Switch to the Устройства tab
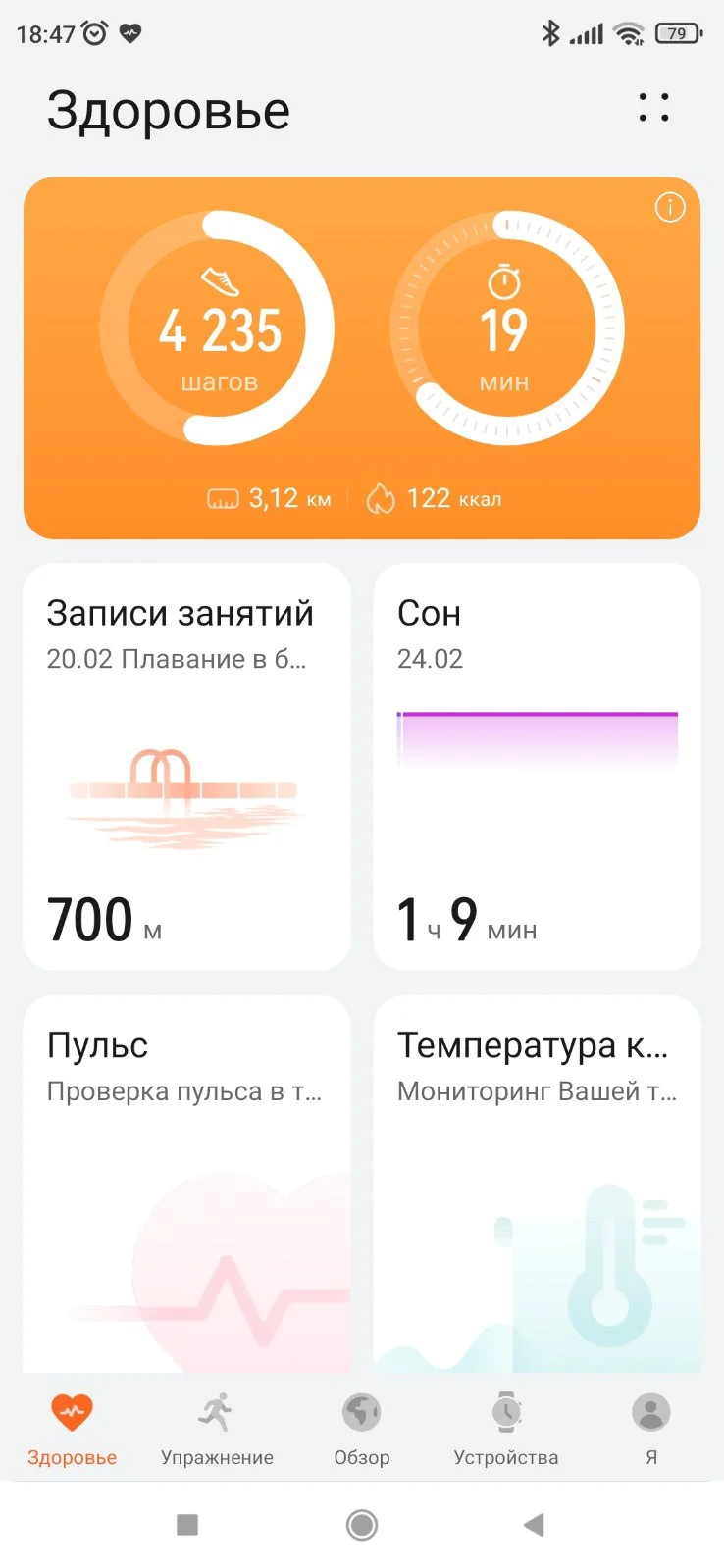 (506, 1428)
